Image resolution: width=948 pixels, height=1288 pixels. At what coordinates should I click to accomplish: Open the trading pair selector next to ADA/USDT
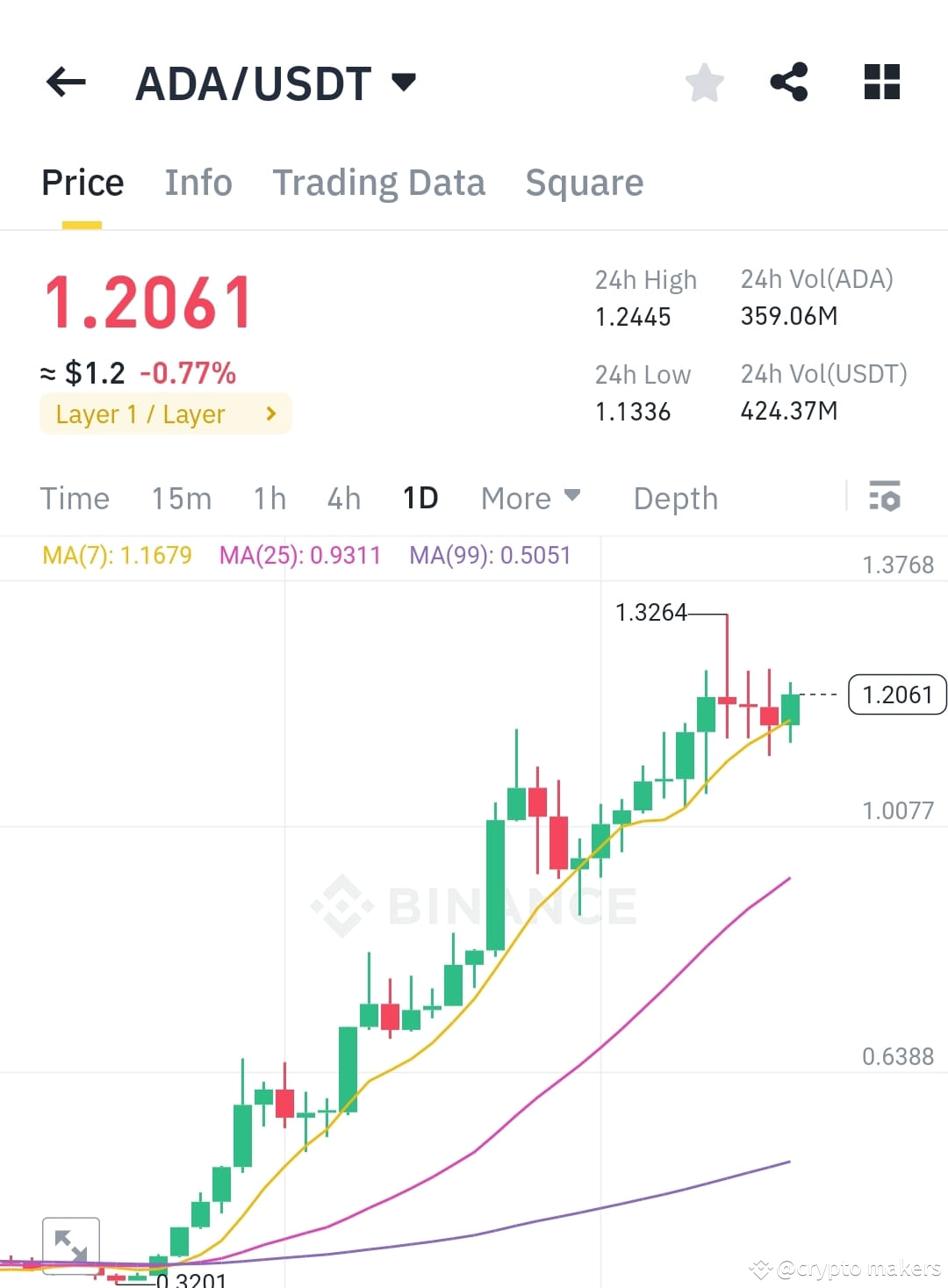pos(404,82)
